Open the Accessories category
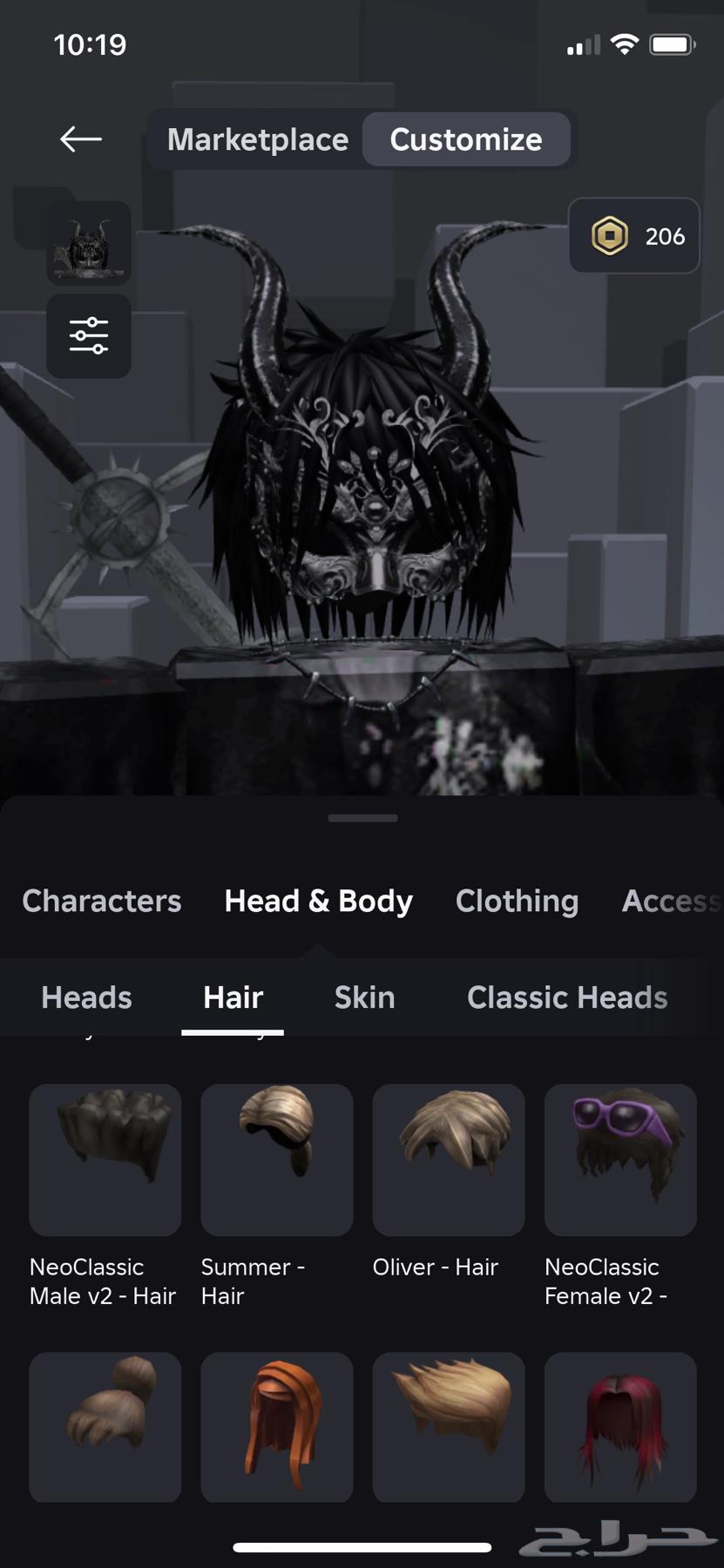 click(x=669, y=901)
